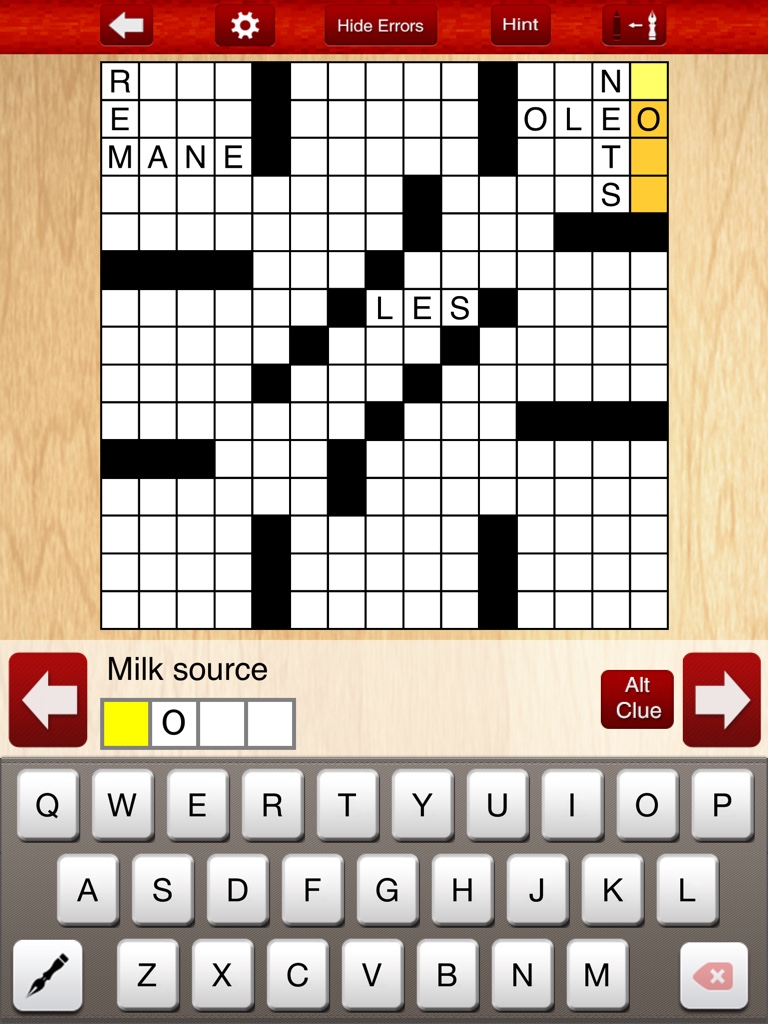Screen dimensions: 768x1024
Task: Tap the Hide Errors button
Action: click(380, 26)
